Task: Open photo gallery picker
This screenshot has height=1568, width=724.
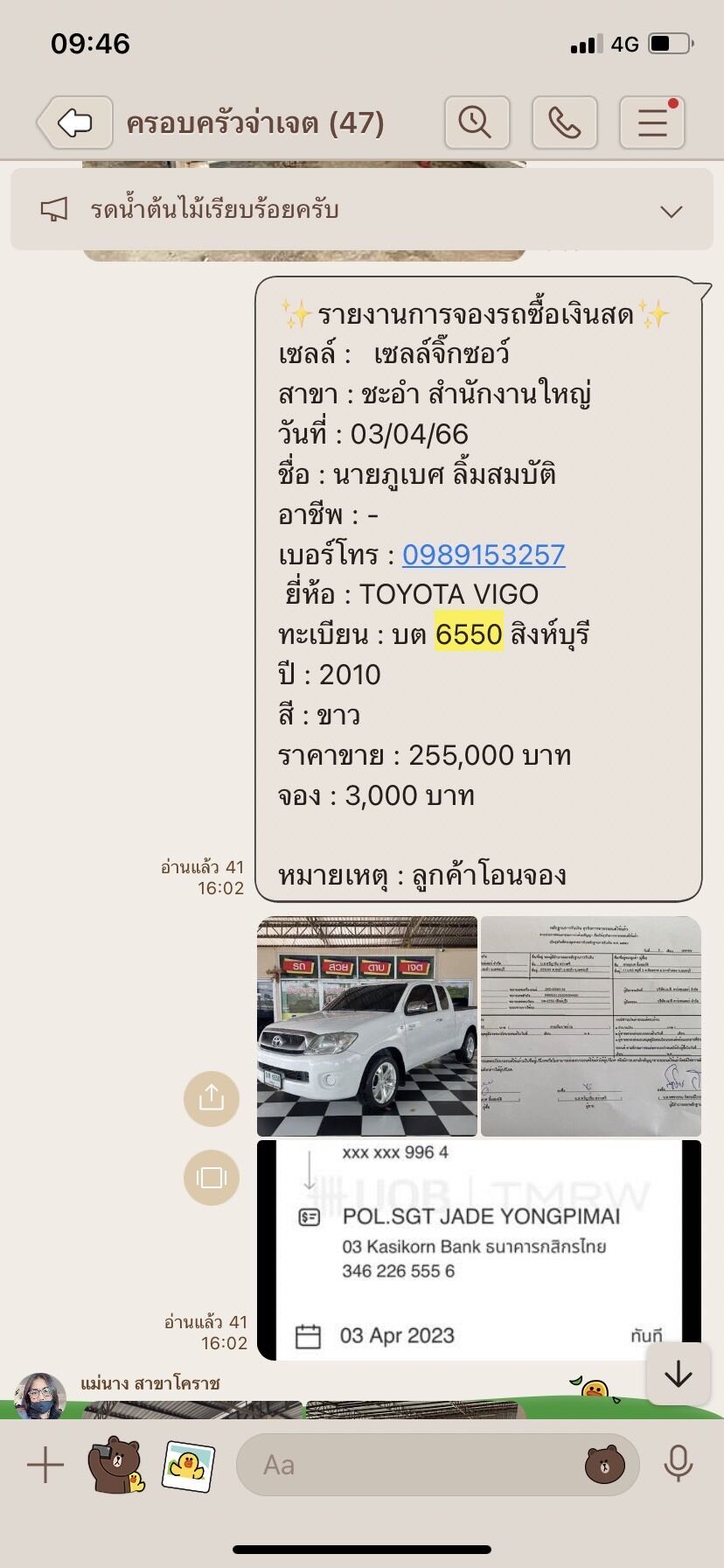Action: [x=188, y=1466]
